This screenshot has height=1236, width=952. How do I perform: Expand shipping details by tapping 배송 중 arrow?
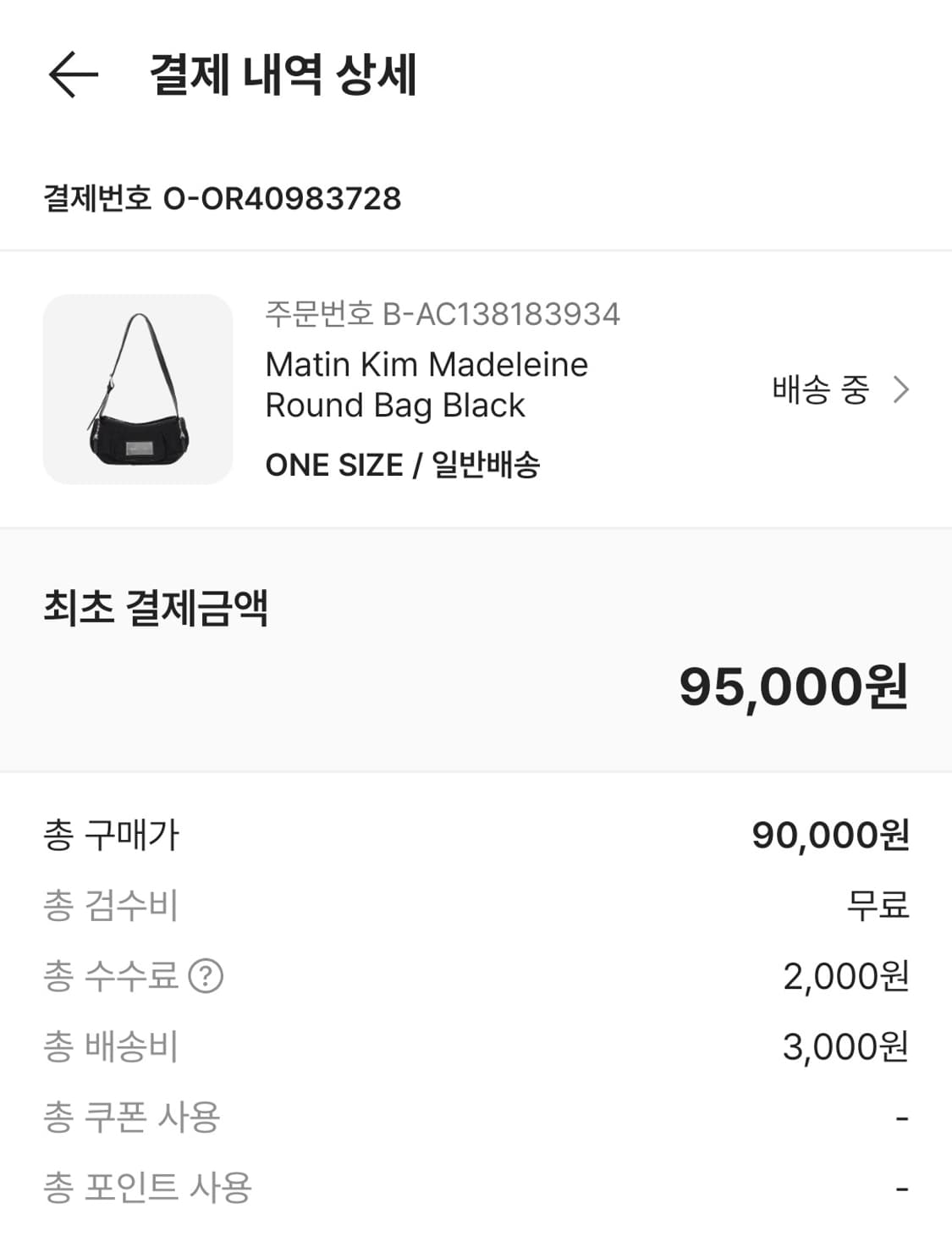pyautogui.click(x=901, y=389)
